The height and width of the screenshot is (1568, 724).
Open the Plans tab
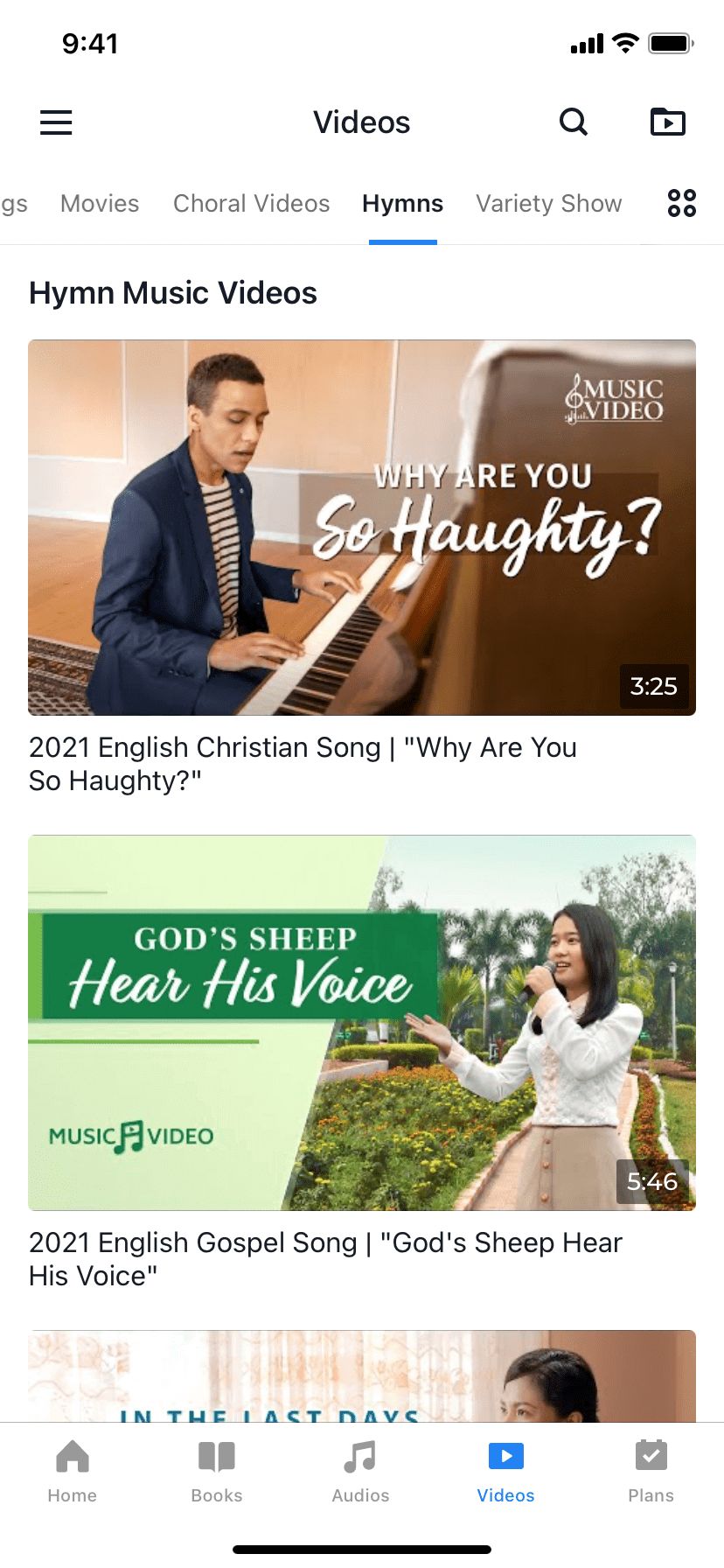click(651, 1472)
